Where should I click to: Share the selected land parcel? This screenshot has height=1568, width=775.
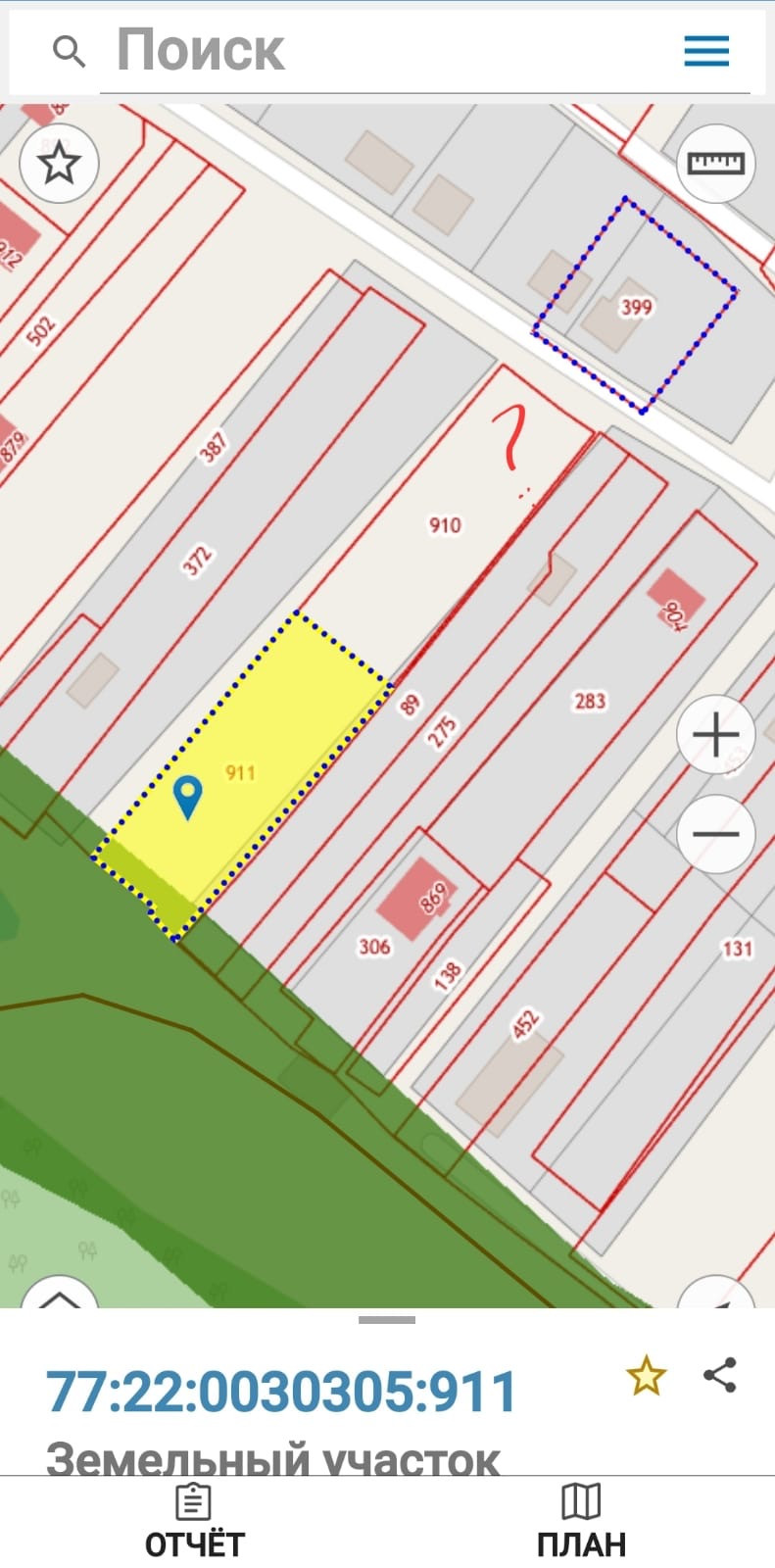coord(720,1375)
